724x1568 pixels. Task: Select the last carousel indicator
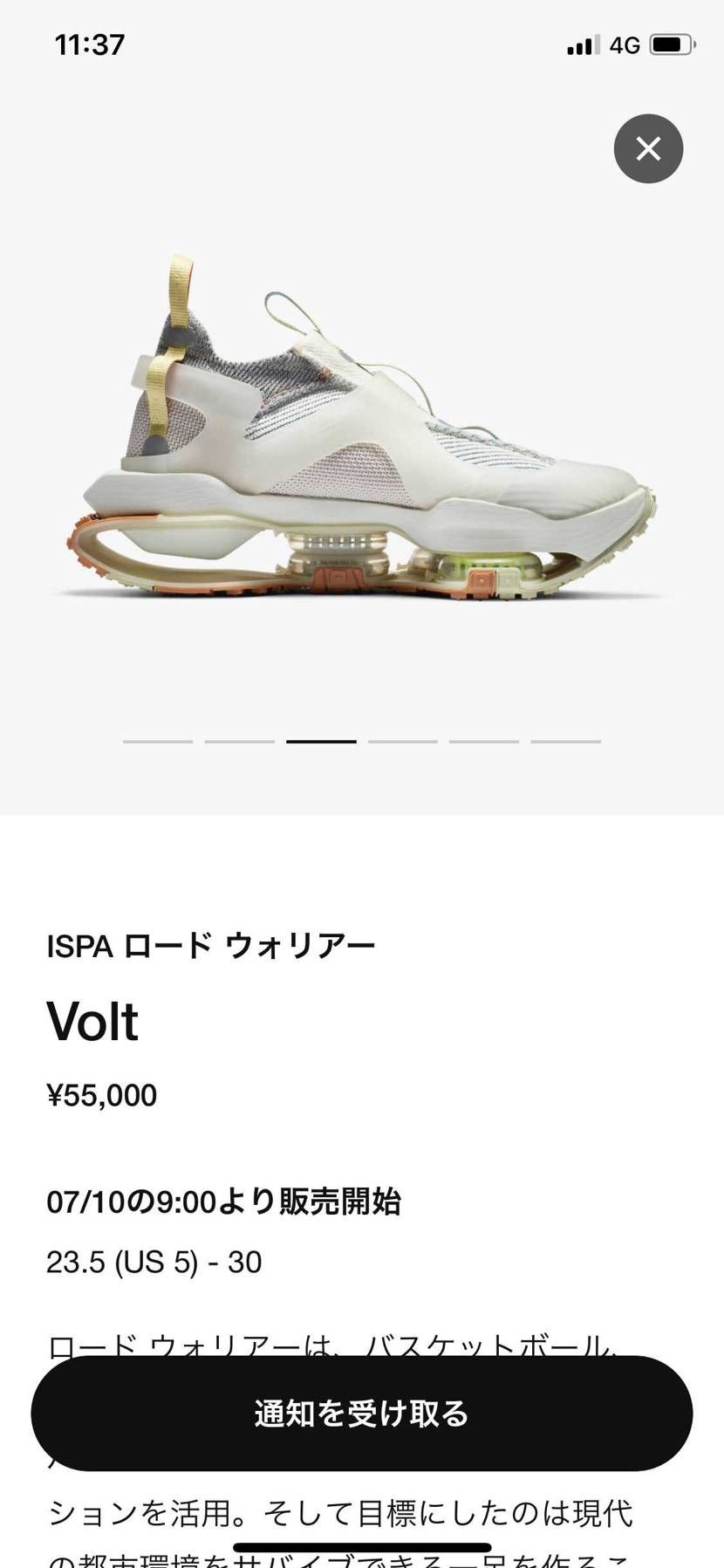[565, 741]
